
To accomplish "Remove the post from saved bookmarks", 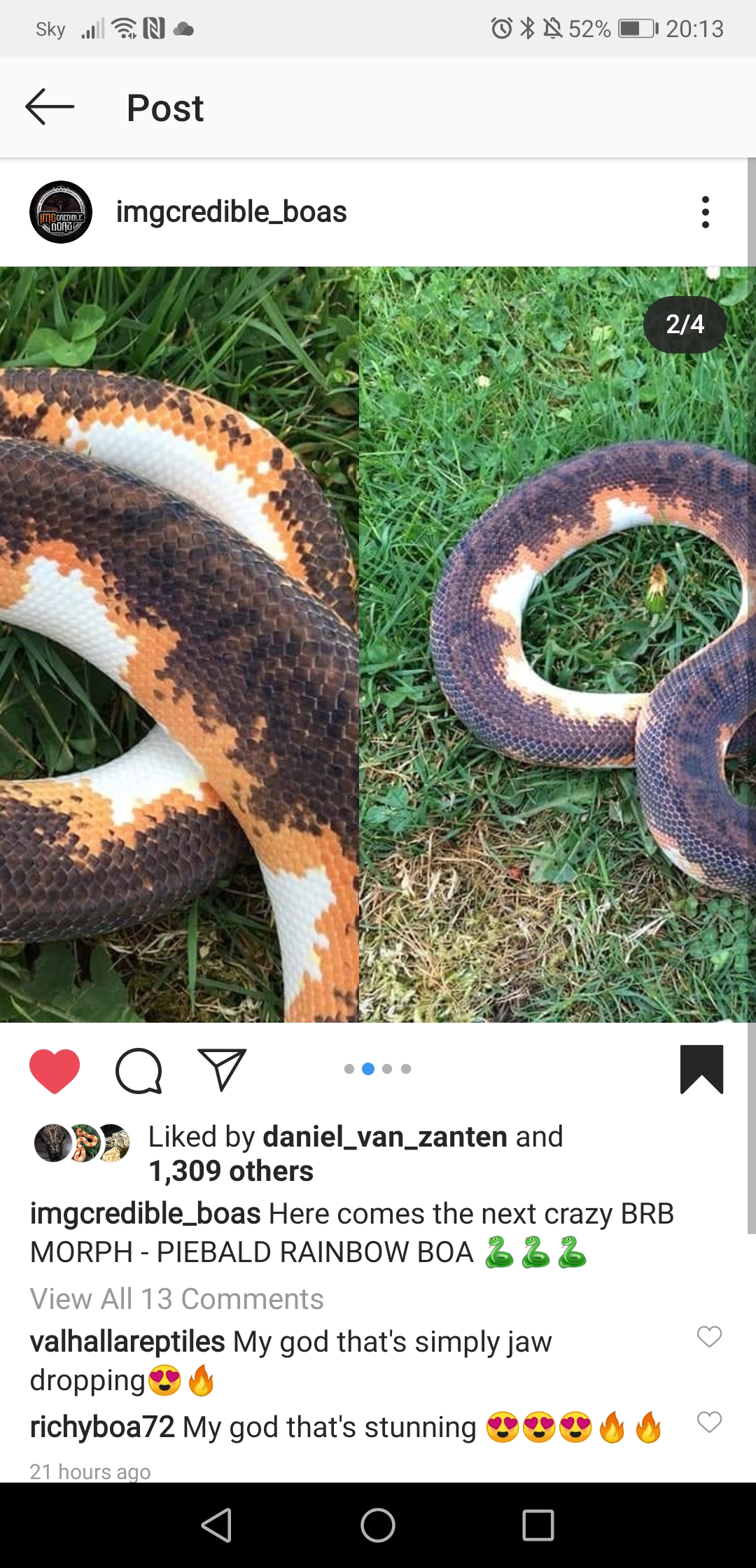I will [x=701, y=1070].
